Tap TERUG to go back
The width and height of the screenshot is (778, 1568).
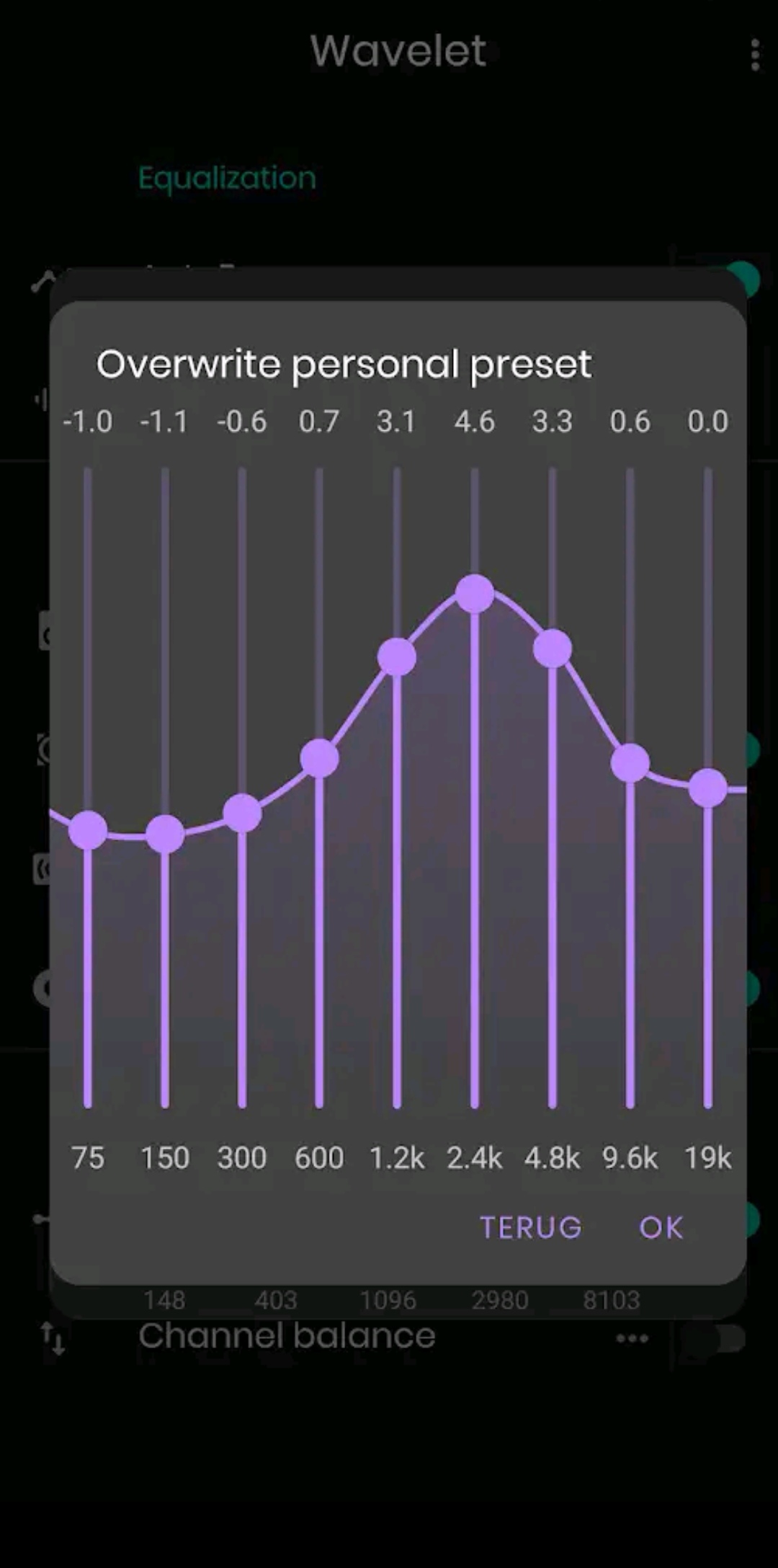coord(531,1227)
